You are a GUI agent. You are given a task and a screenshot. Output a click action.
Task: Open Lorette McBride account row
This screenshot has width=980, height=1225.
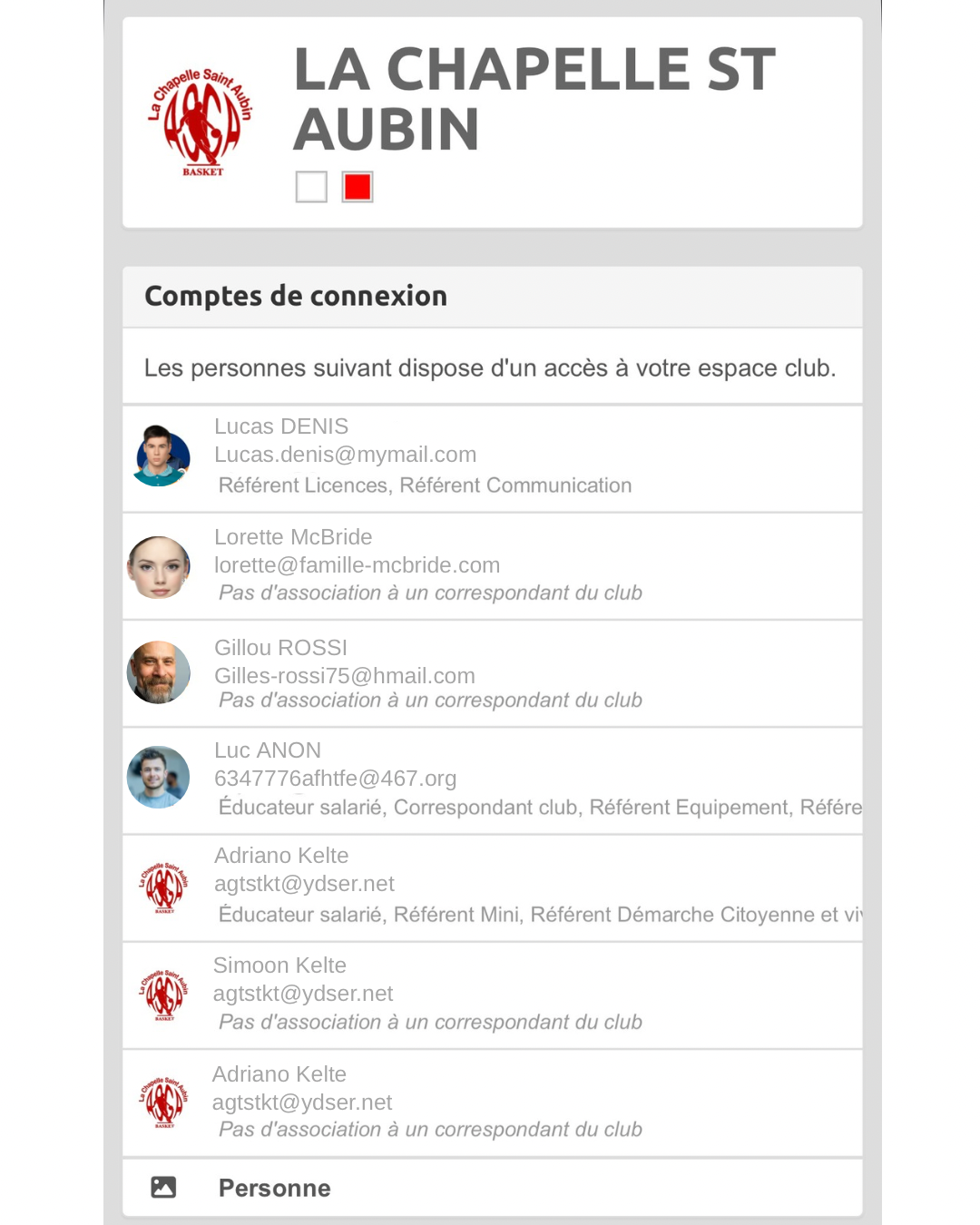[492, 566]
